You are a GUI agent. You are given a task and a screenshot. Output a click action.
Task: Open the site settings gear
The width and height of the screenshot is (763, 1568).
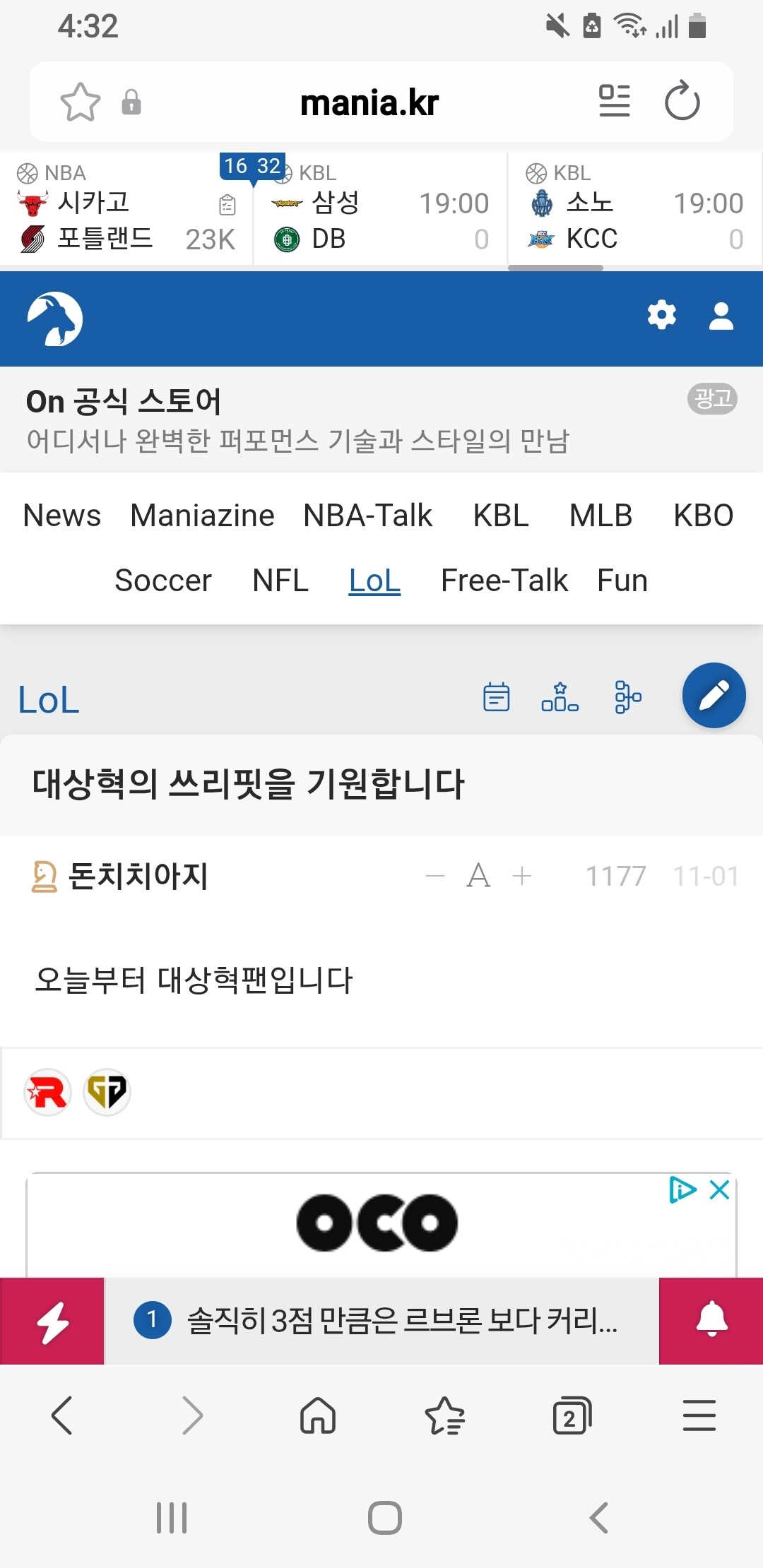click(661, 315)
